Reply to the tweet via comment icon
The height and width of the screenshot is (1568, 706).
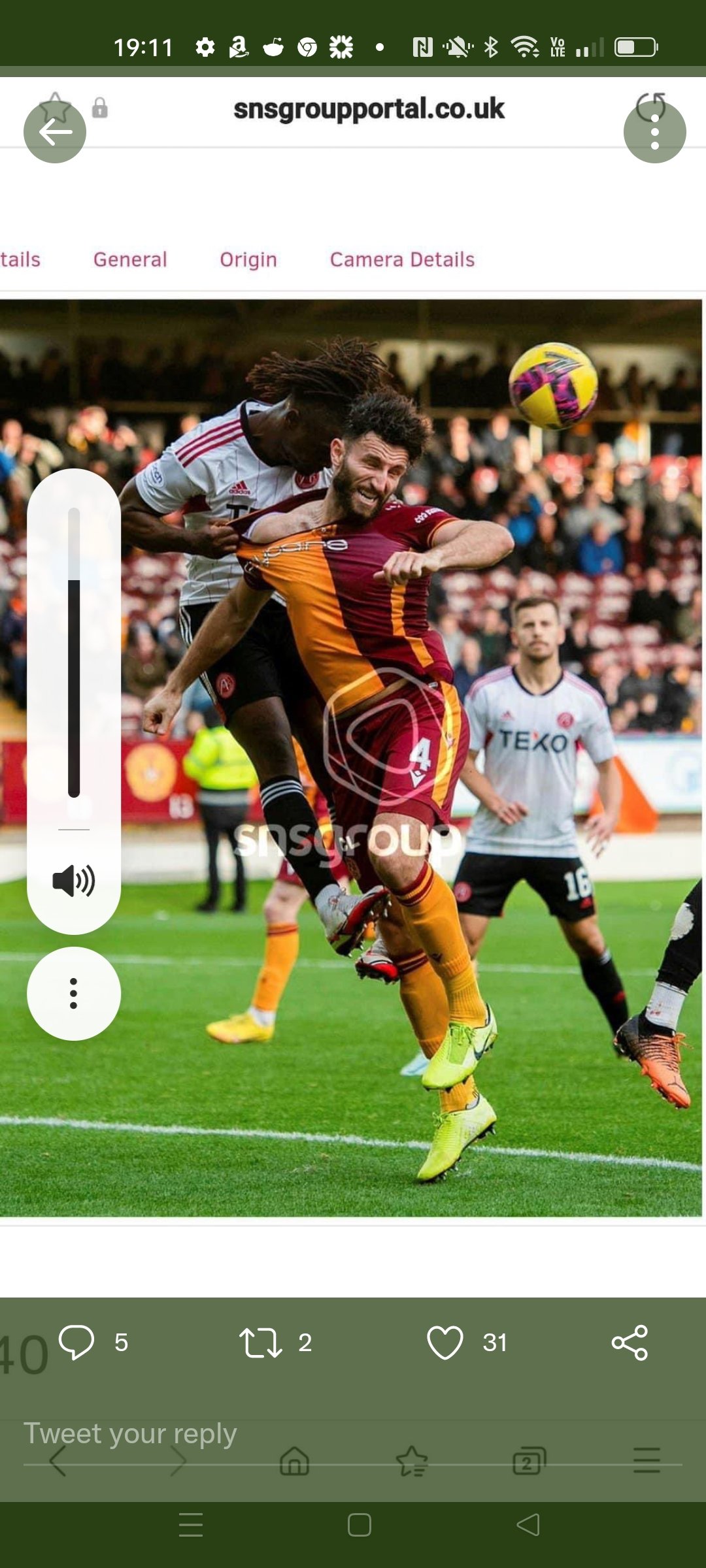tap(76, 1343)
